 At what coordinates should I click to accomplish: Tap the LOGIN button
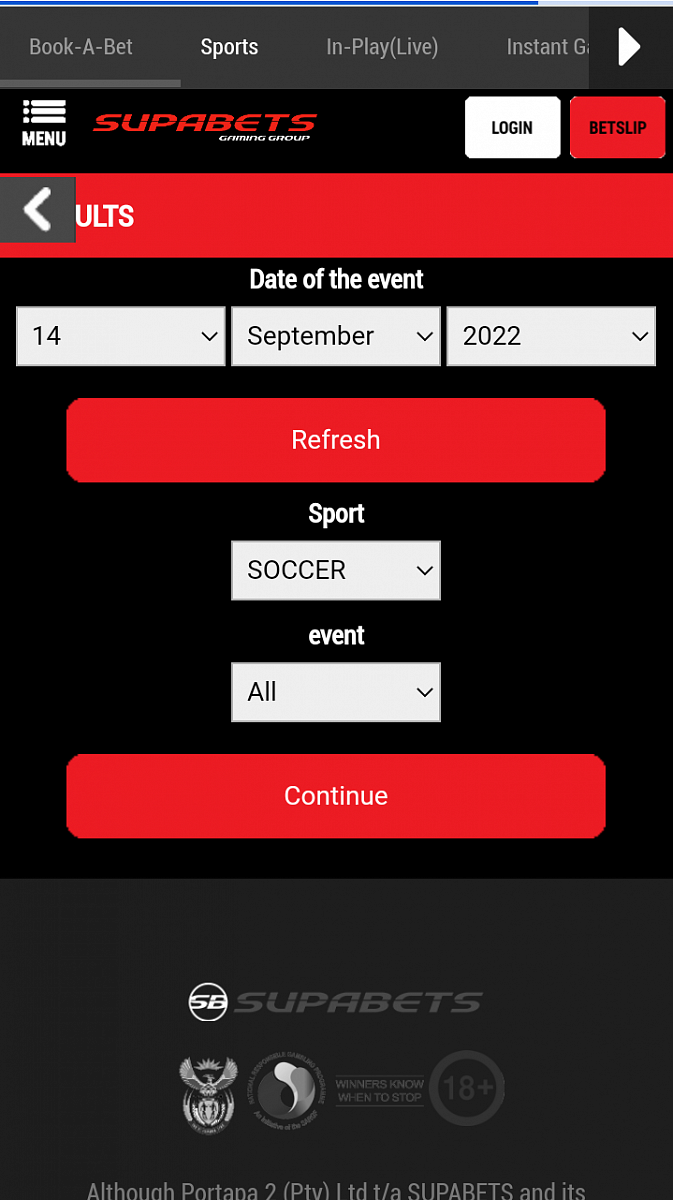coord(512,128)
